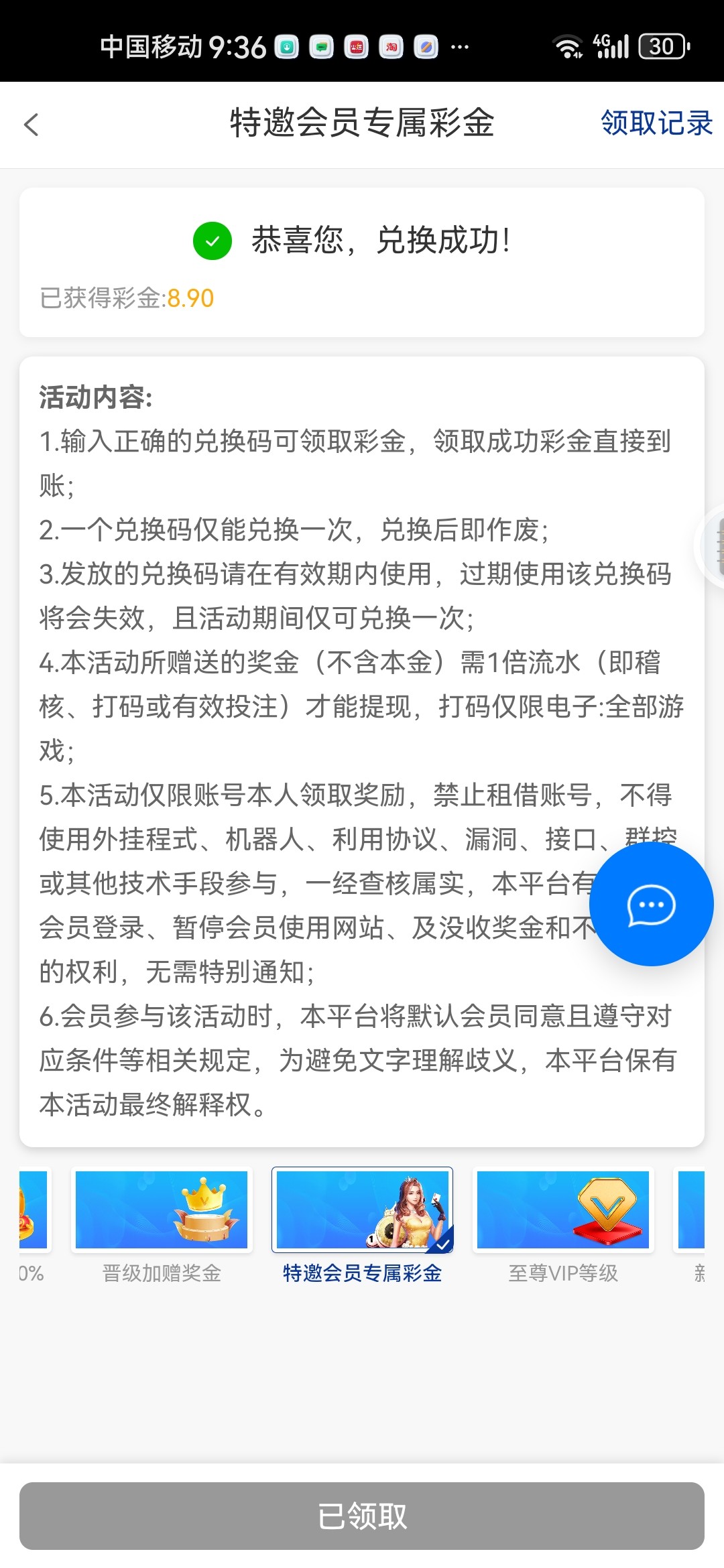The width and height of the screenshot is (724, 1568).
Task: Select the 晋级加赠奖金 activity card
Action: point(162,1226)
